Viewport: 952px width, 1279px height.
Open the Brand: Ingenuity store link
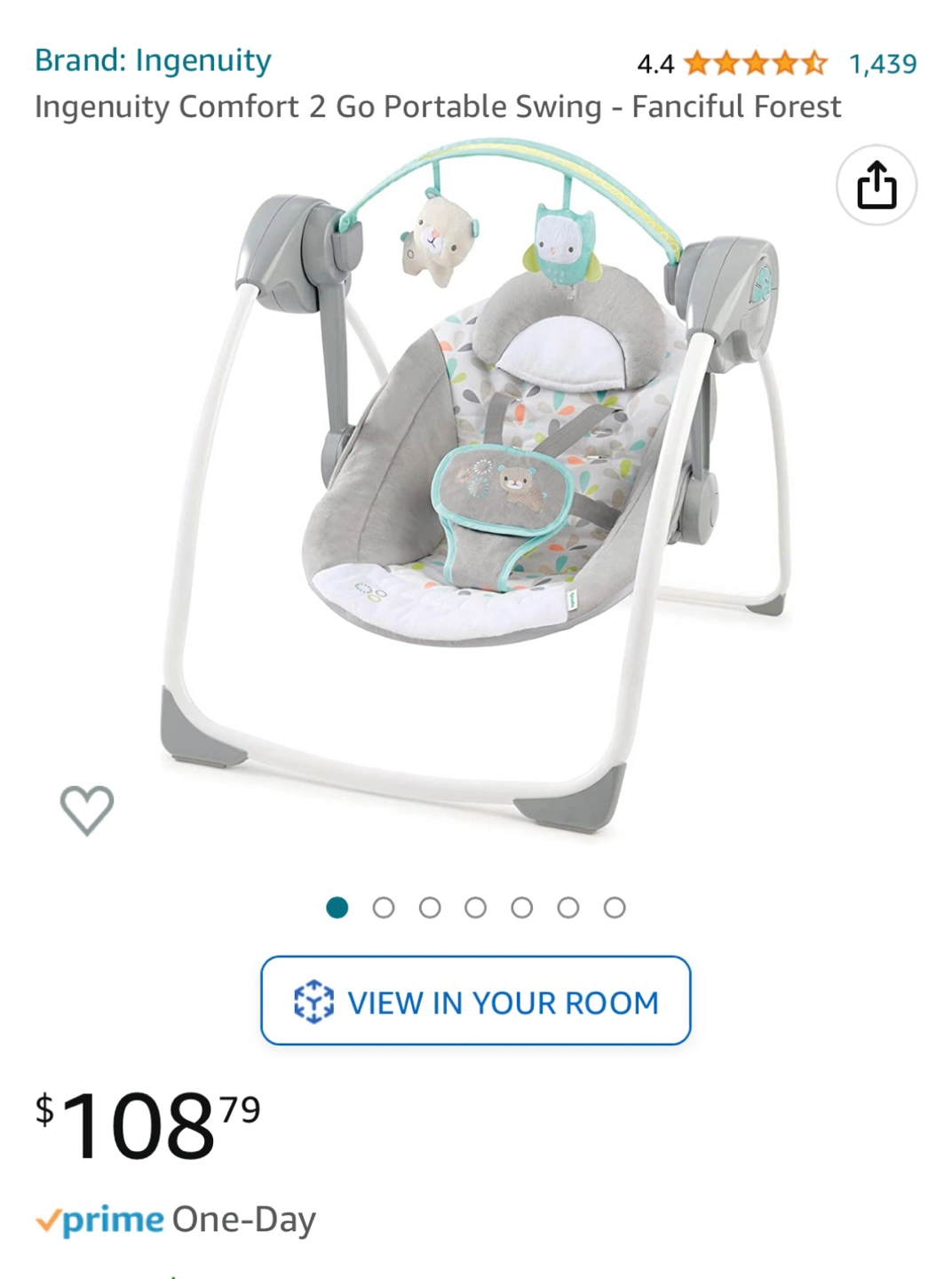click(x=153, y=60)
